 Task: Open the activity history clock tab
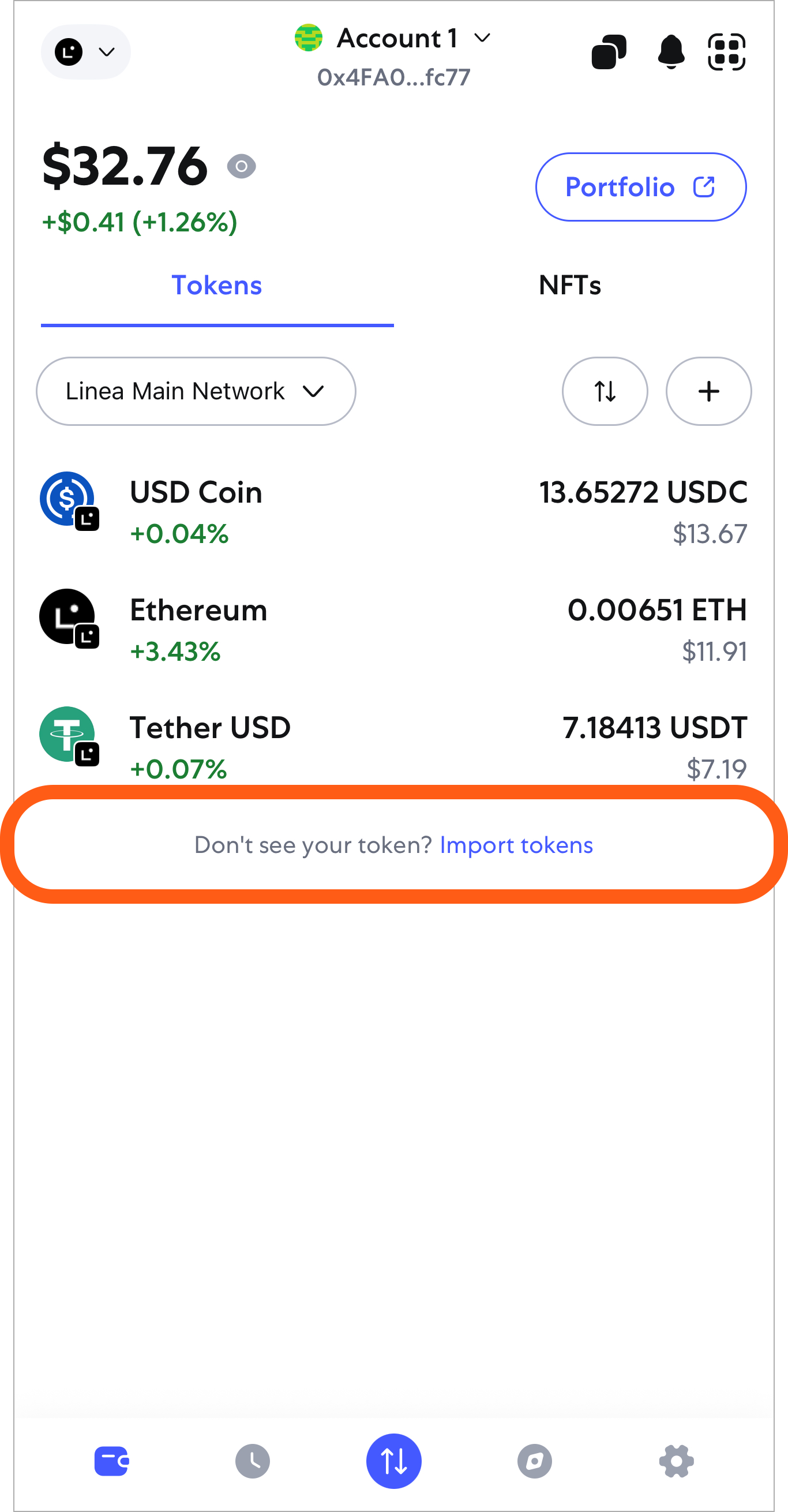point(253,1461)
